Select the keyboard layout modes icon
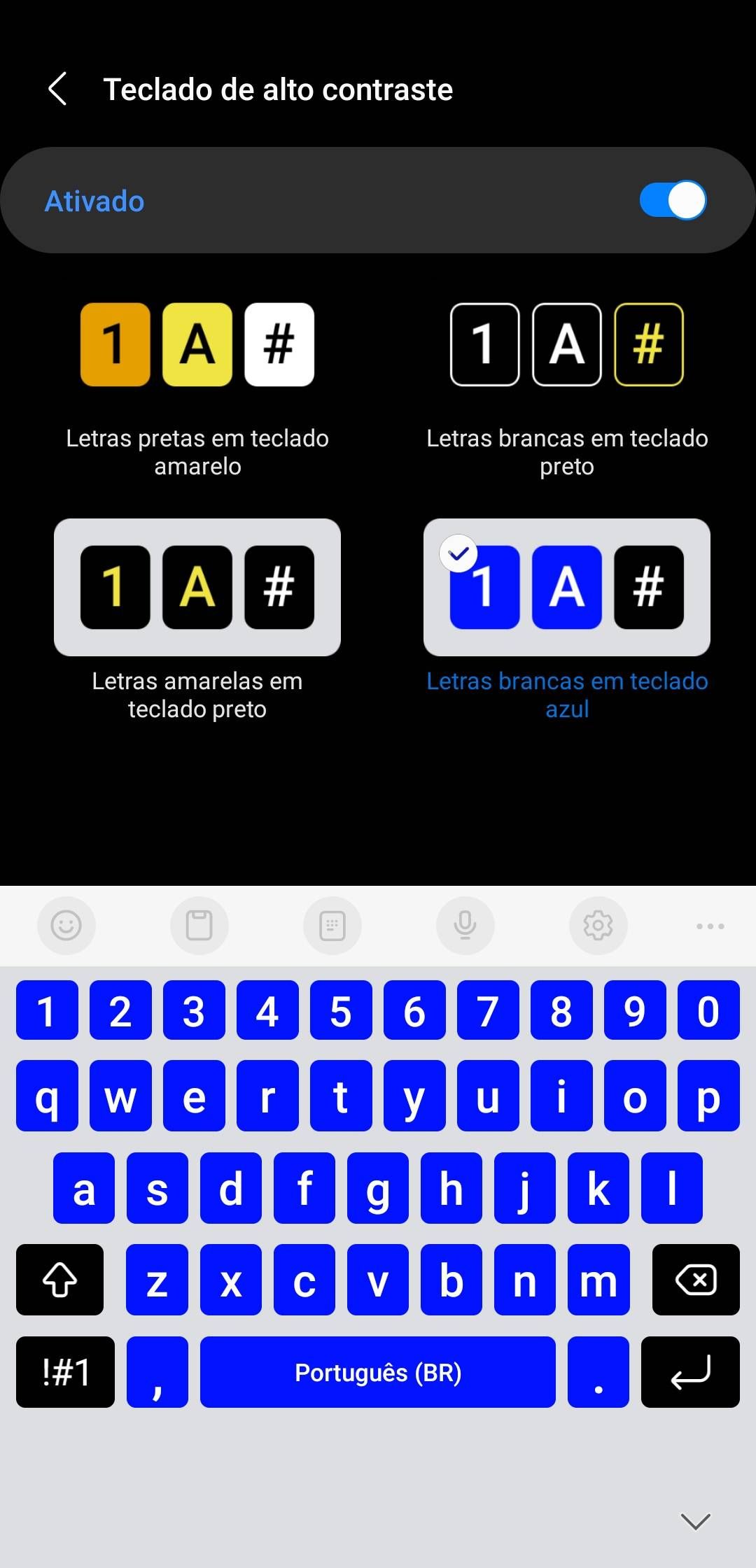 pyautogui.click(x=332, y=925)
